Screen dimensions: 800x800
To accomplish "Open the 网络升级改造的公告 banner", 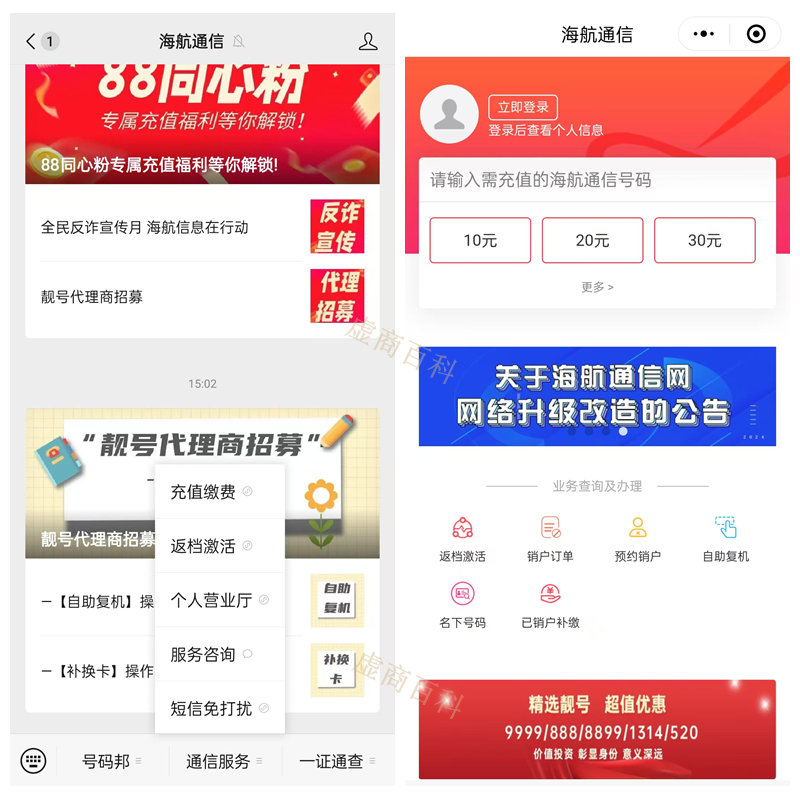I will point(597,396).
